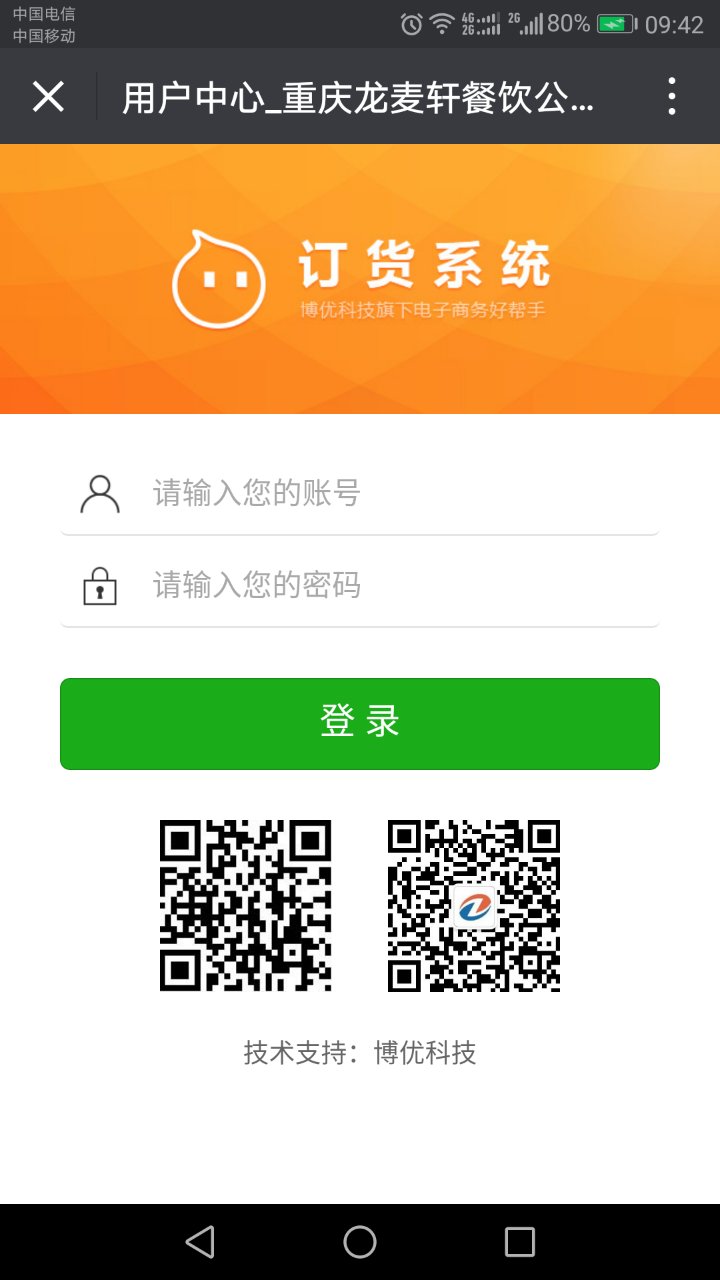This screenshot has height=1280, width=720.
Task: Open recent apps from the navigation bar
Action: [x=520, y=1242]
